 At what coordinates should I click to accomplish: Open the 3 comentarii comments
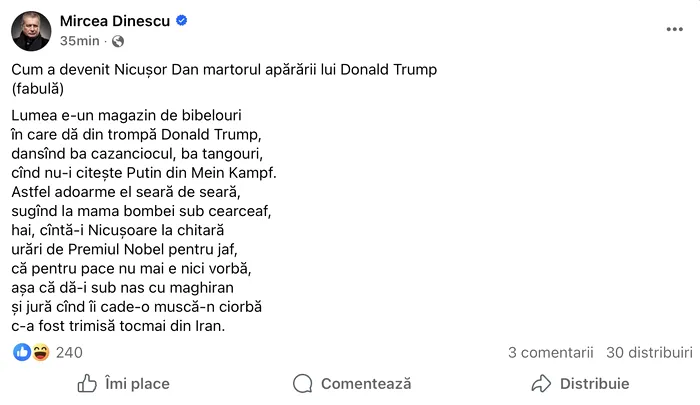click(x=550, y=352)
